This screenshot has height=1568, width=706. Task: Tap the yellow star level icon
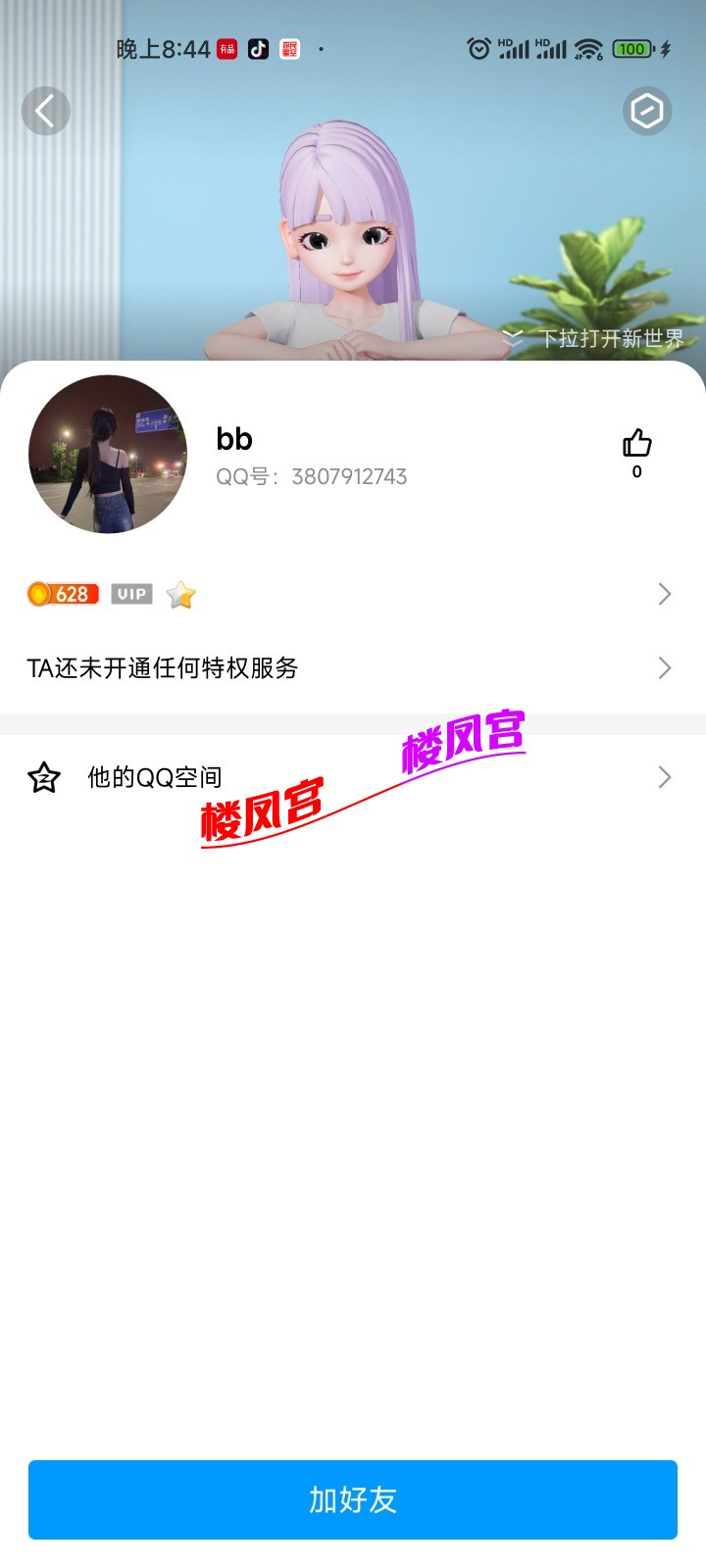tap(180, 594)
